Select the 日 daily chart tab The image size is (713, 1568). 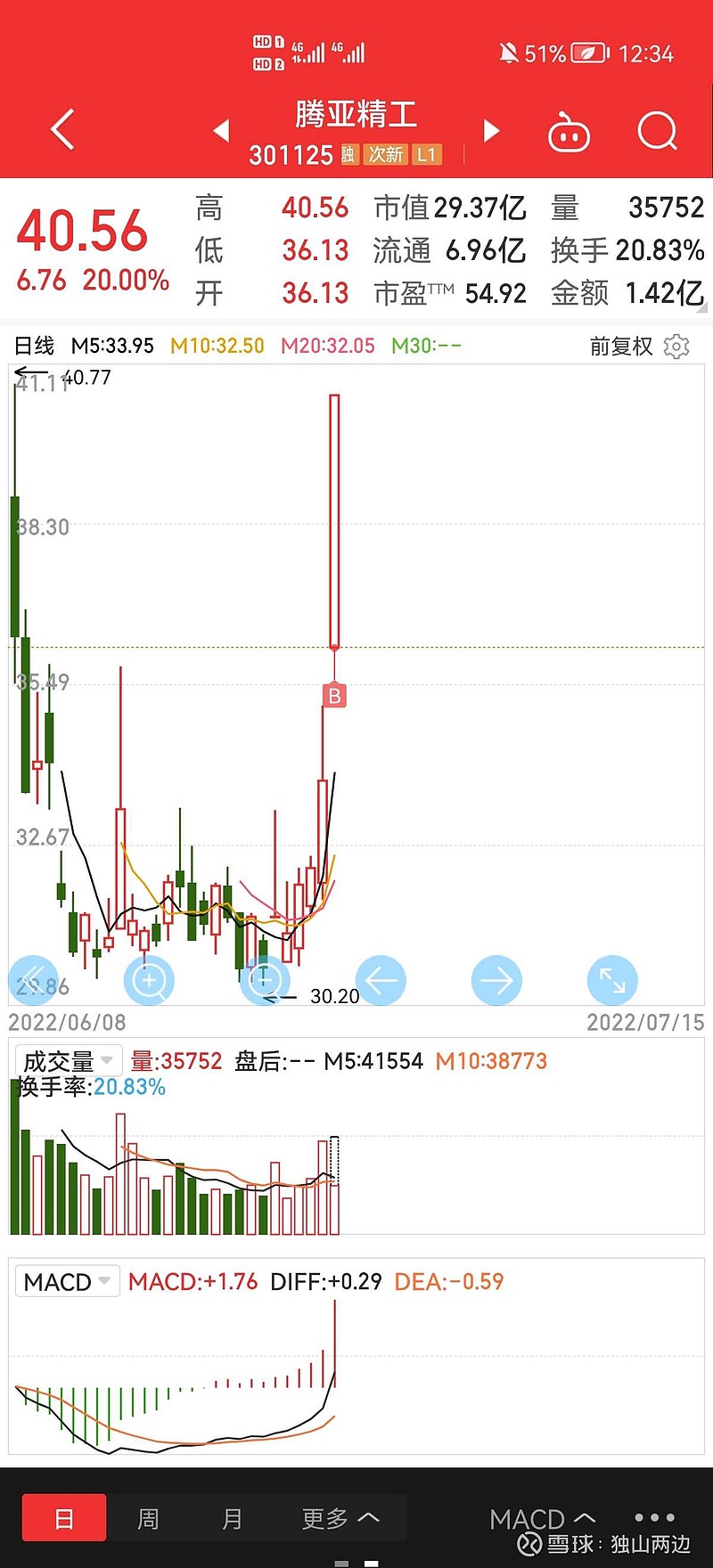64,1518
